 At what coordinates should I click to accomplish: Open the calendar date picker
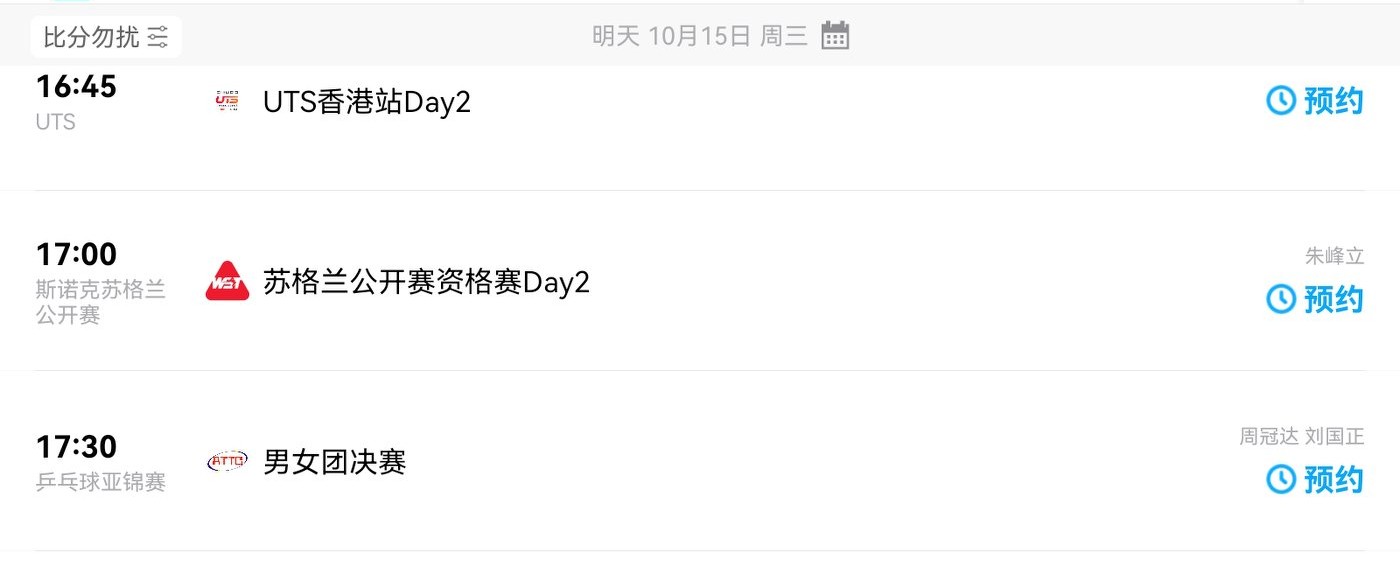point(834,36)
